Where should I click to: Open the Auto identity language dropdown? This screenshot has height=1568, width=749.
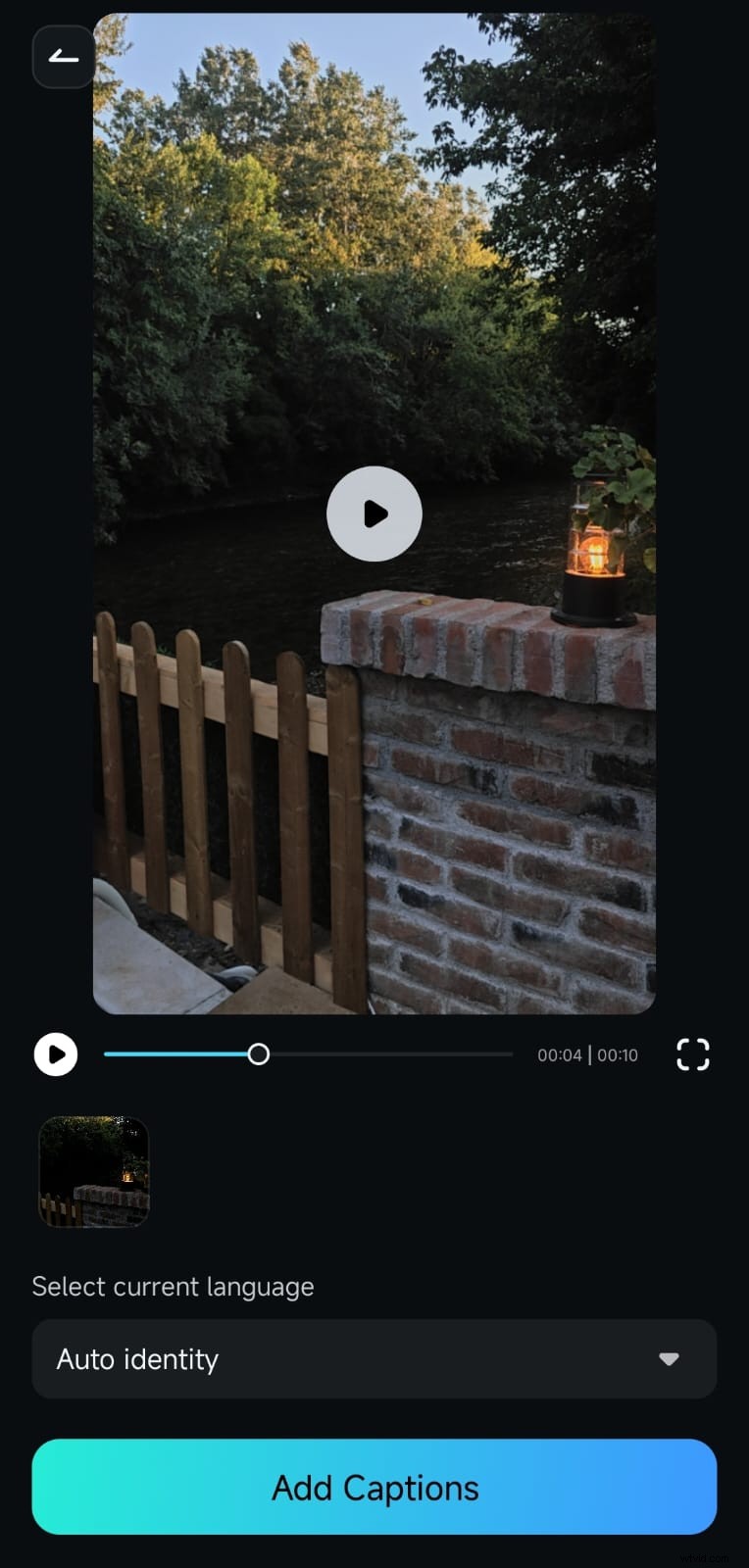pos(374,1359)
